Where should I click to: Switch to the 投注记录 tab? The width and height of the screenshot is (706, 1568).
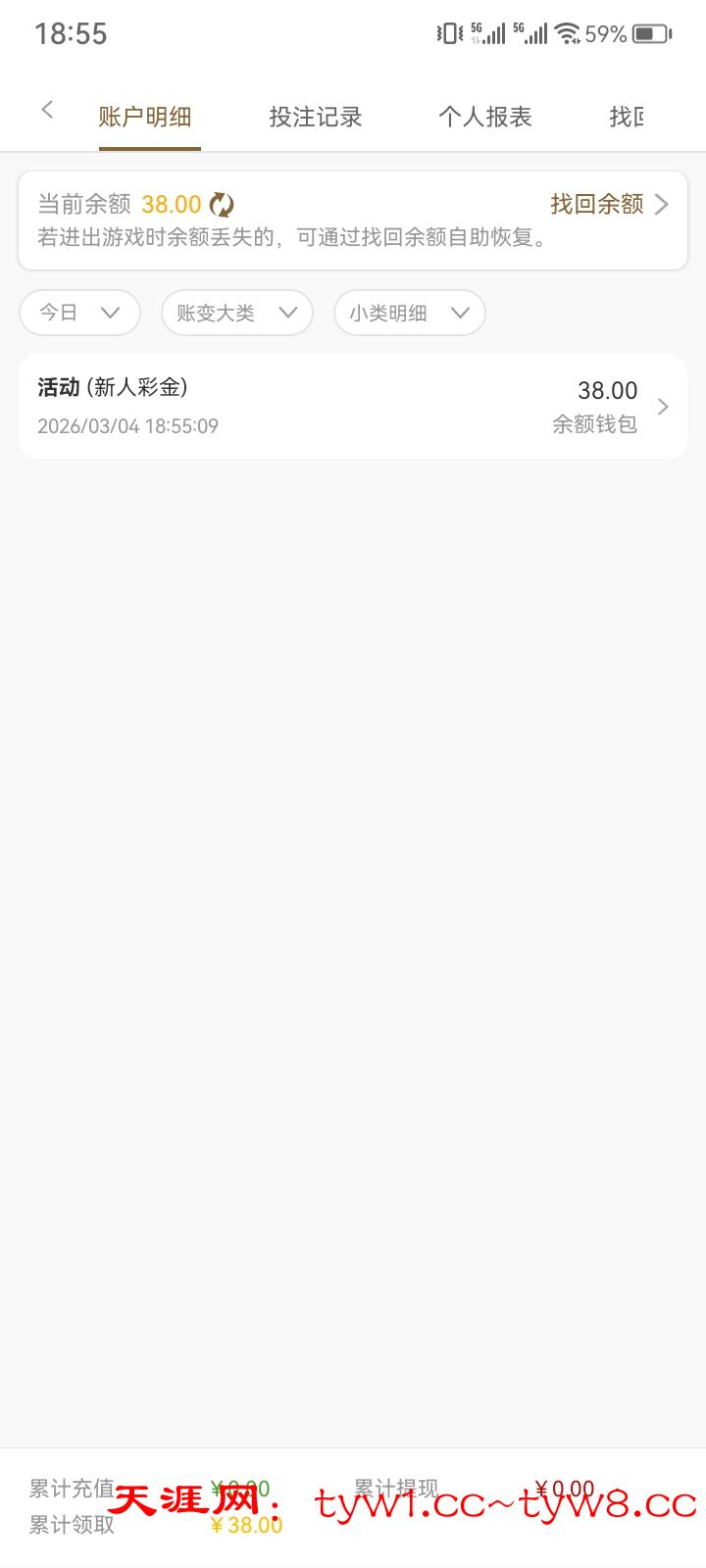[316, 118]
